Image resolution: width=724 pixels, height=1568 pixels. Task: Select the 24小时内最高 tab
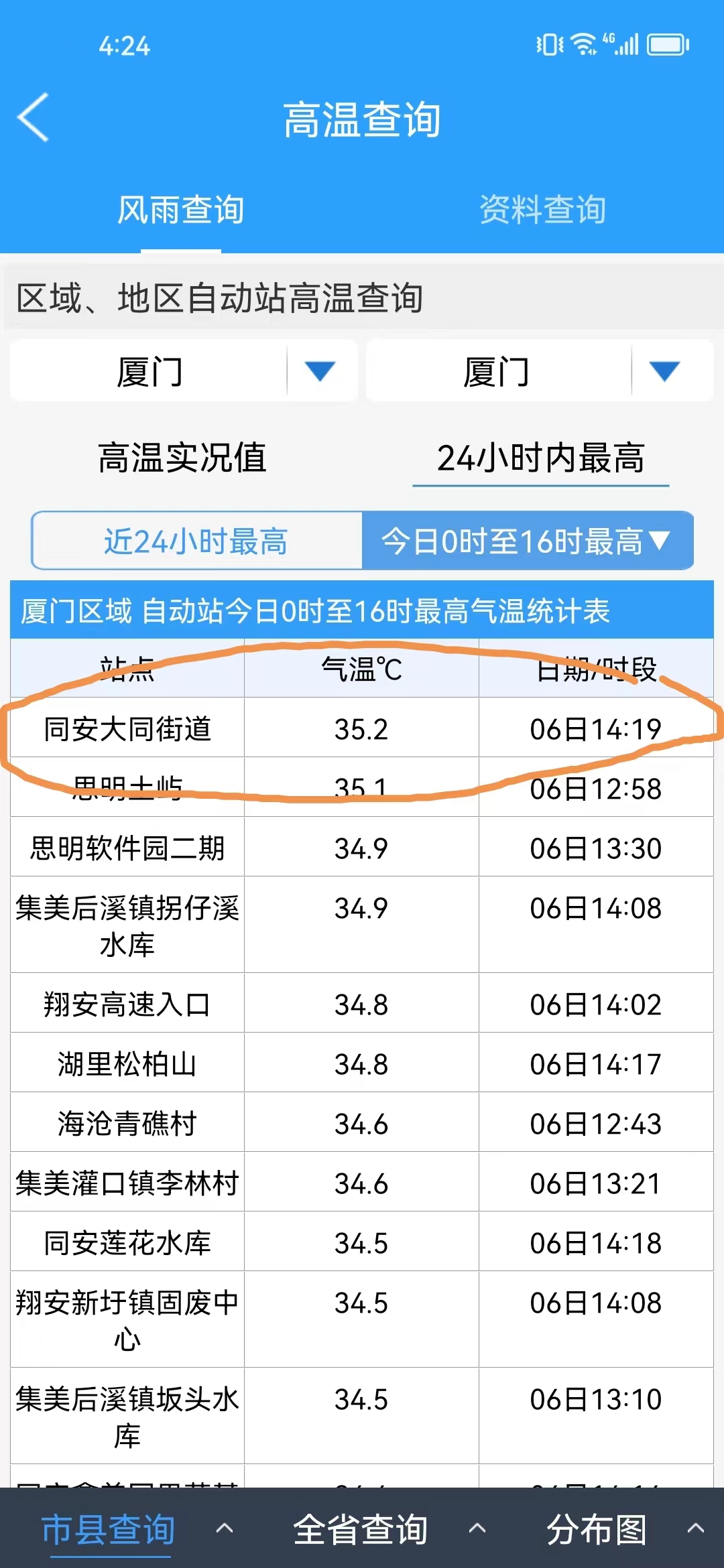coord(541,458)
